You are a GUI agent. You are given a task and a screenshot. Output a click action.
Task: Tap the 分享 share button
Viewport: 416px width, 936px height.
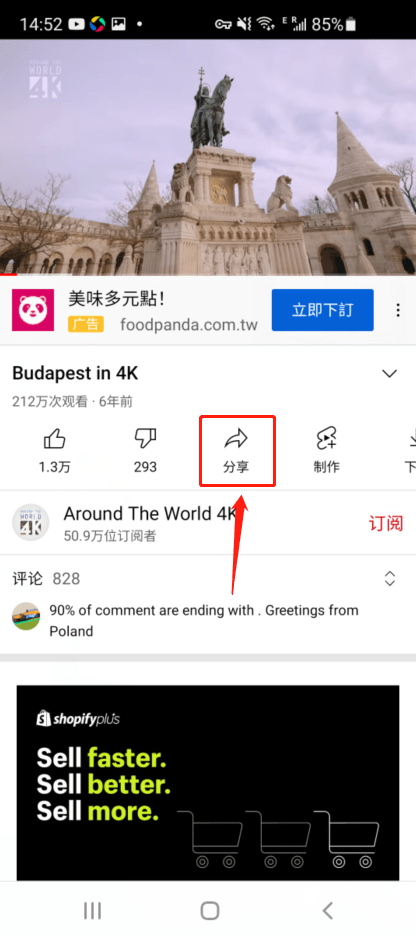click(x=236, y=451)
